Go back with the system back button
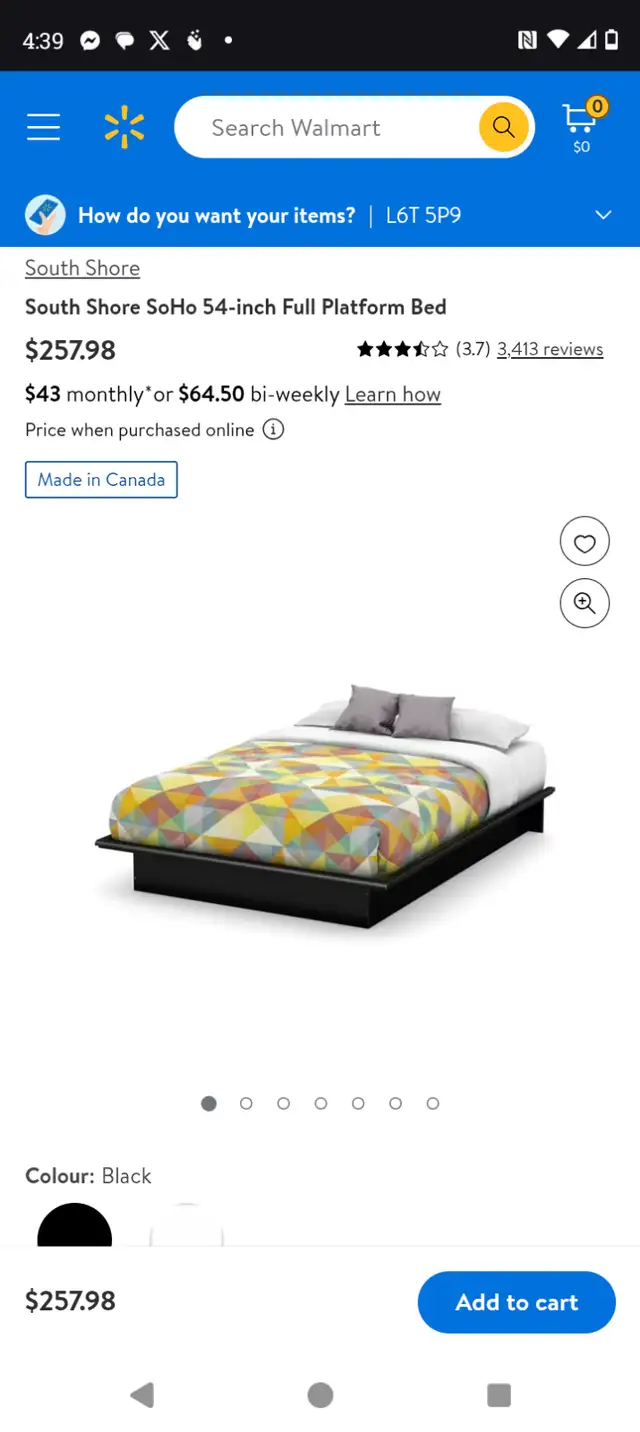640x1432 pixels. 142,1395
